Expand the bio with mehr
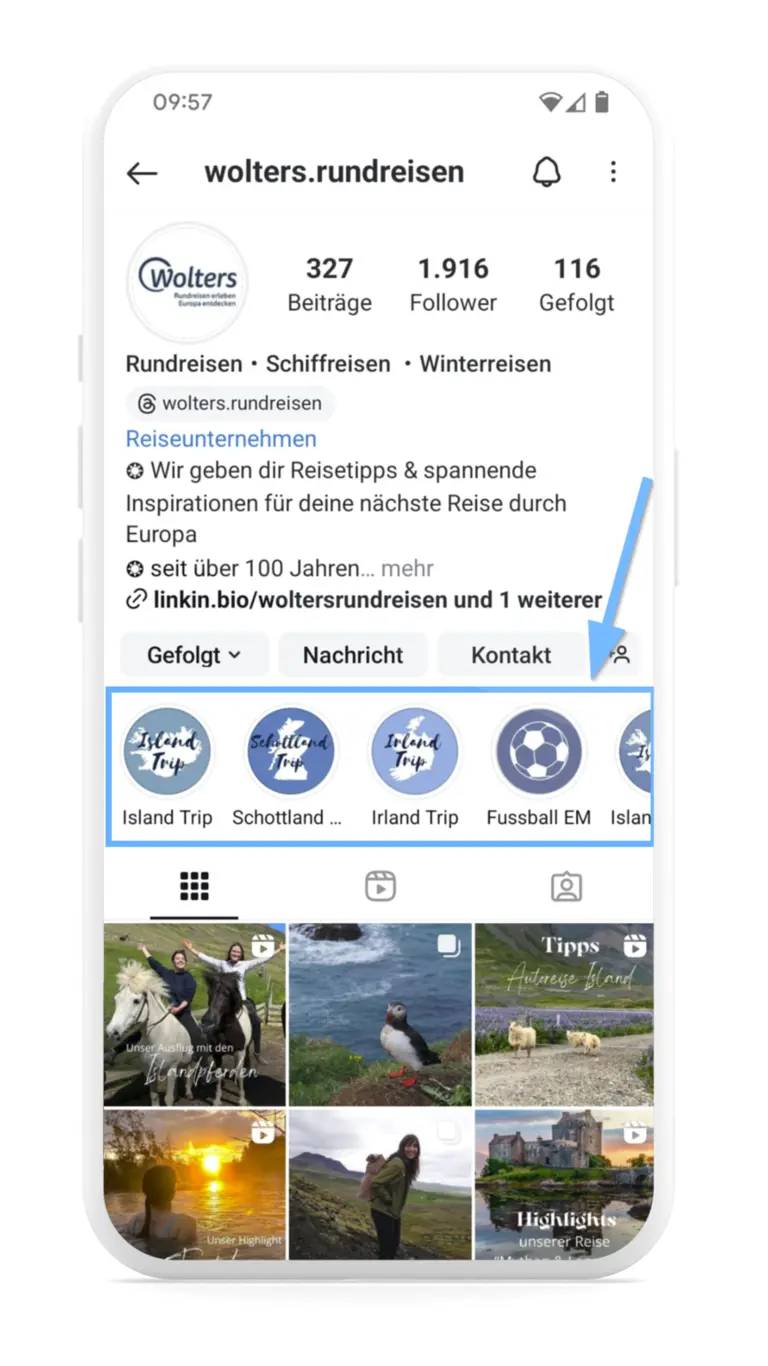Viewport: 768px width, 1366px height. pyautogui.click(x=407, y=568)
